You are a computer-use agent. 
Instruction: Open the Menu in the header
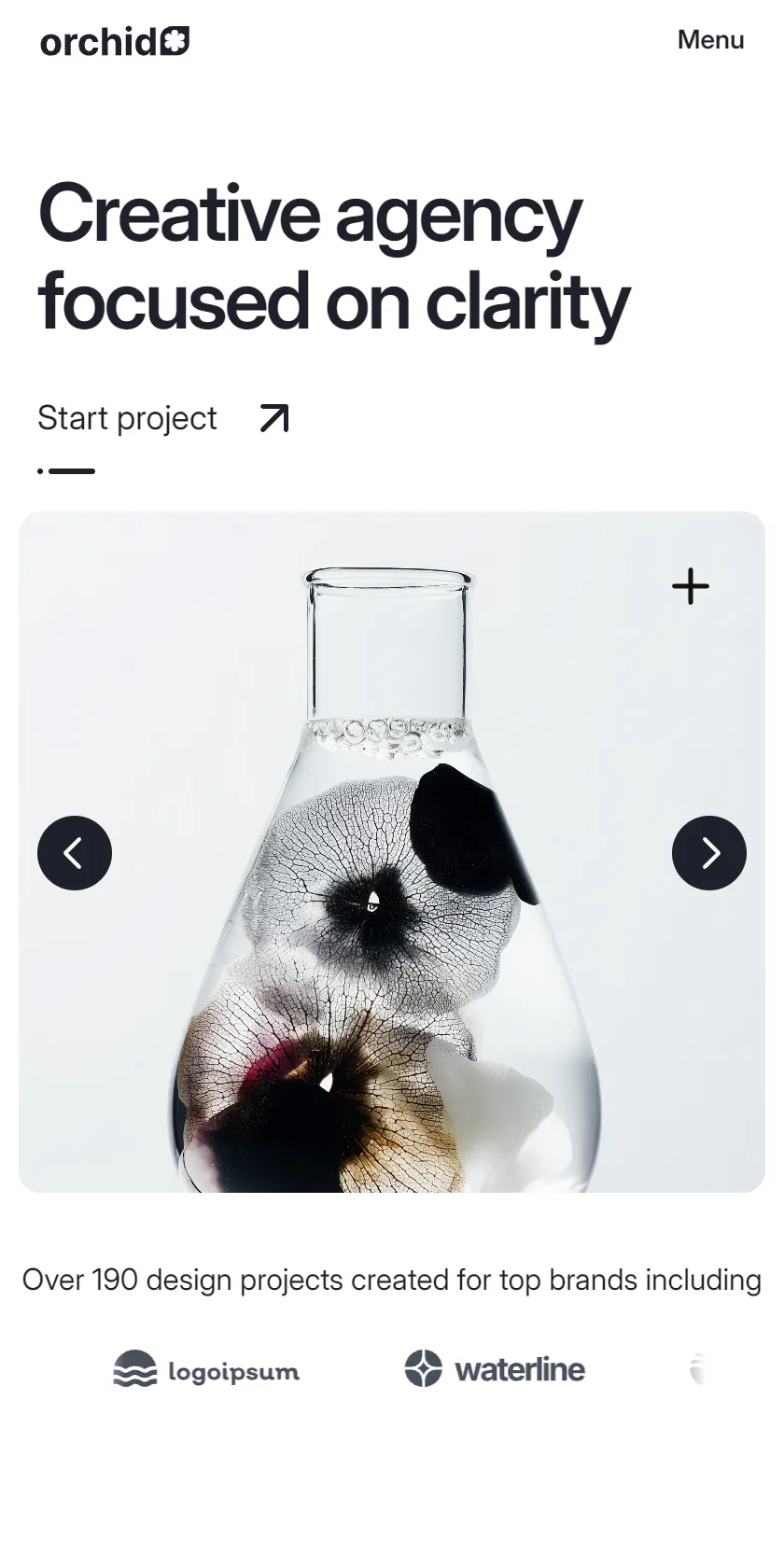pos(710,40)
